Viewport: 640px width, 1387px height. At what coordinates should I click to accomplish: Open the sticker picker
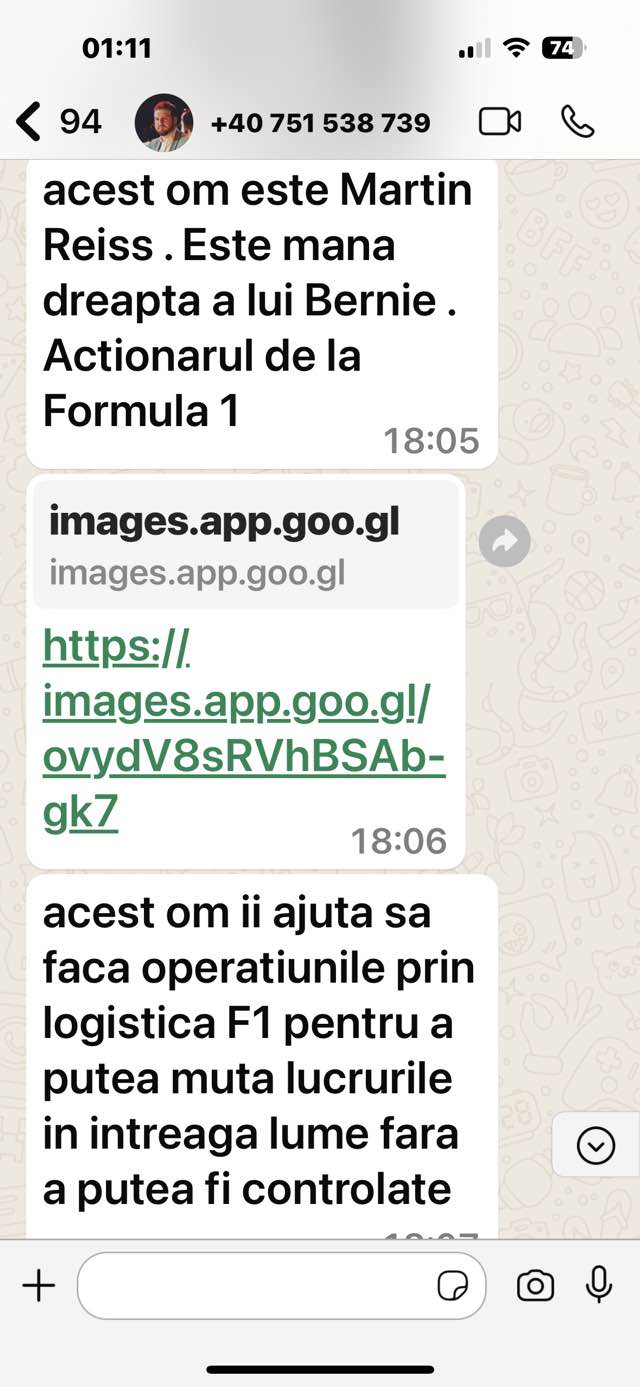(x=453, y=1286)
